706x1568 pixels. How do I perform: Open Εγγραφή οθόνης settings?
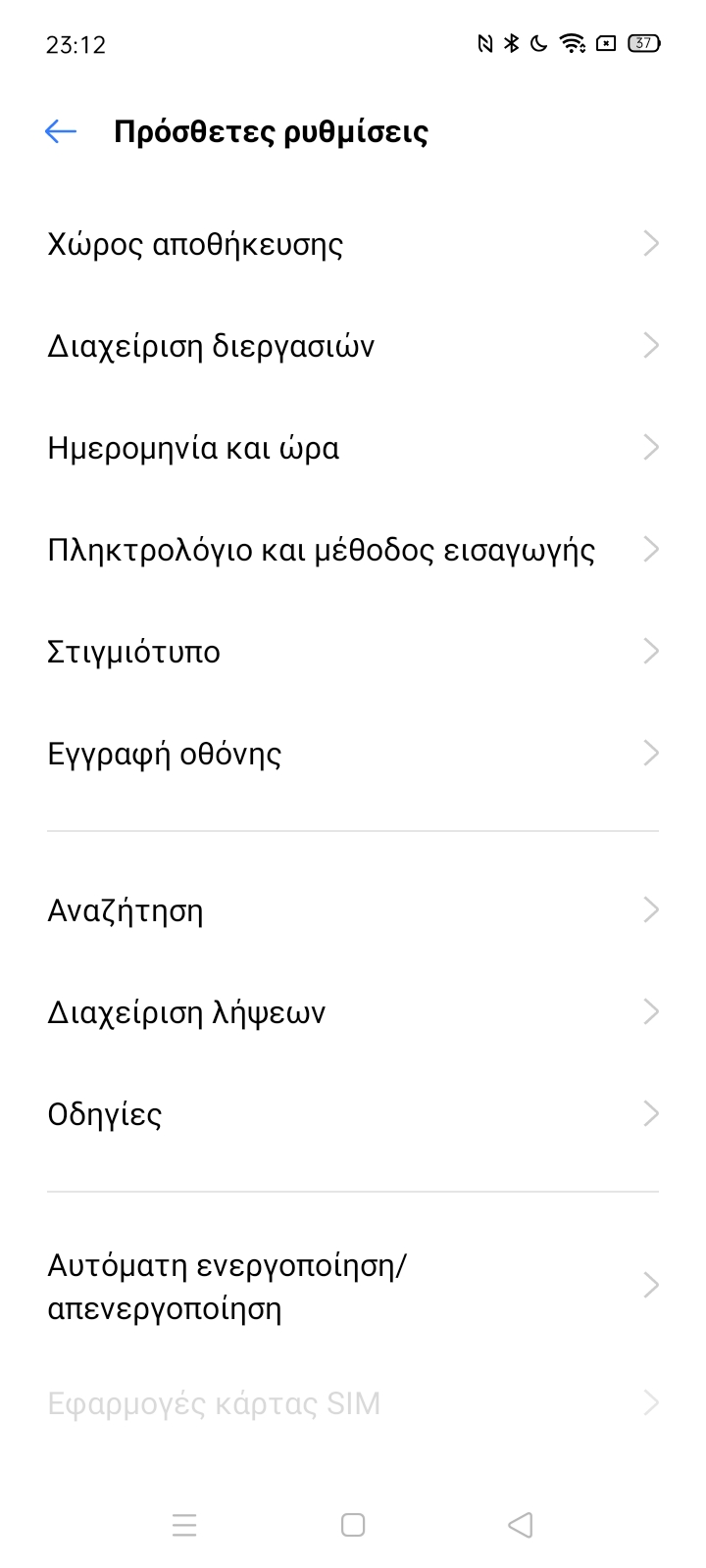(x=353, y=754)
